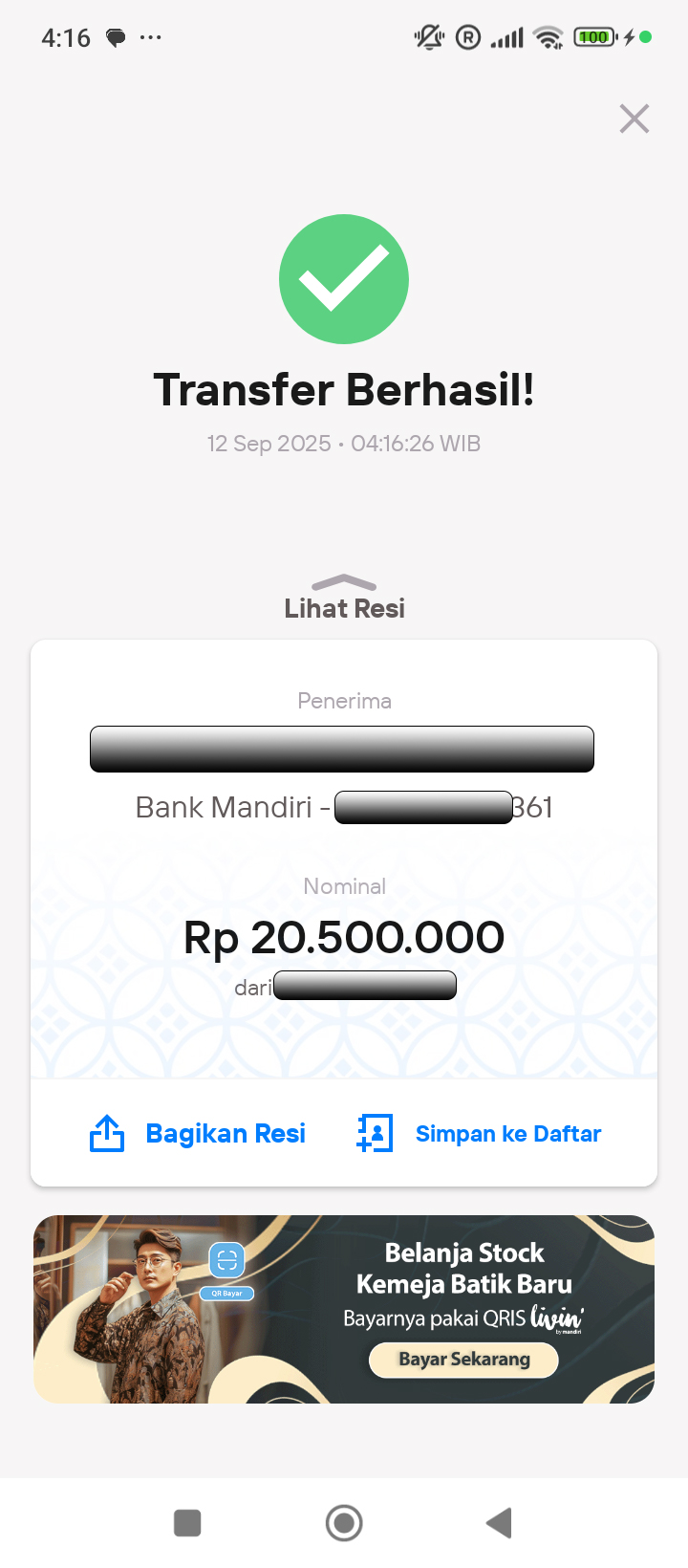Save recipient with Simpan ke Daftar
The image size is (688, 1568).
click(x=480, y=1134)
